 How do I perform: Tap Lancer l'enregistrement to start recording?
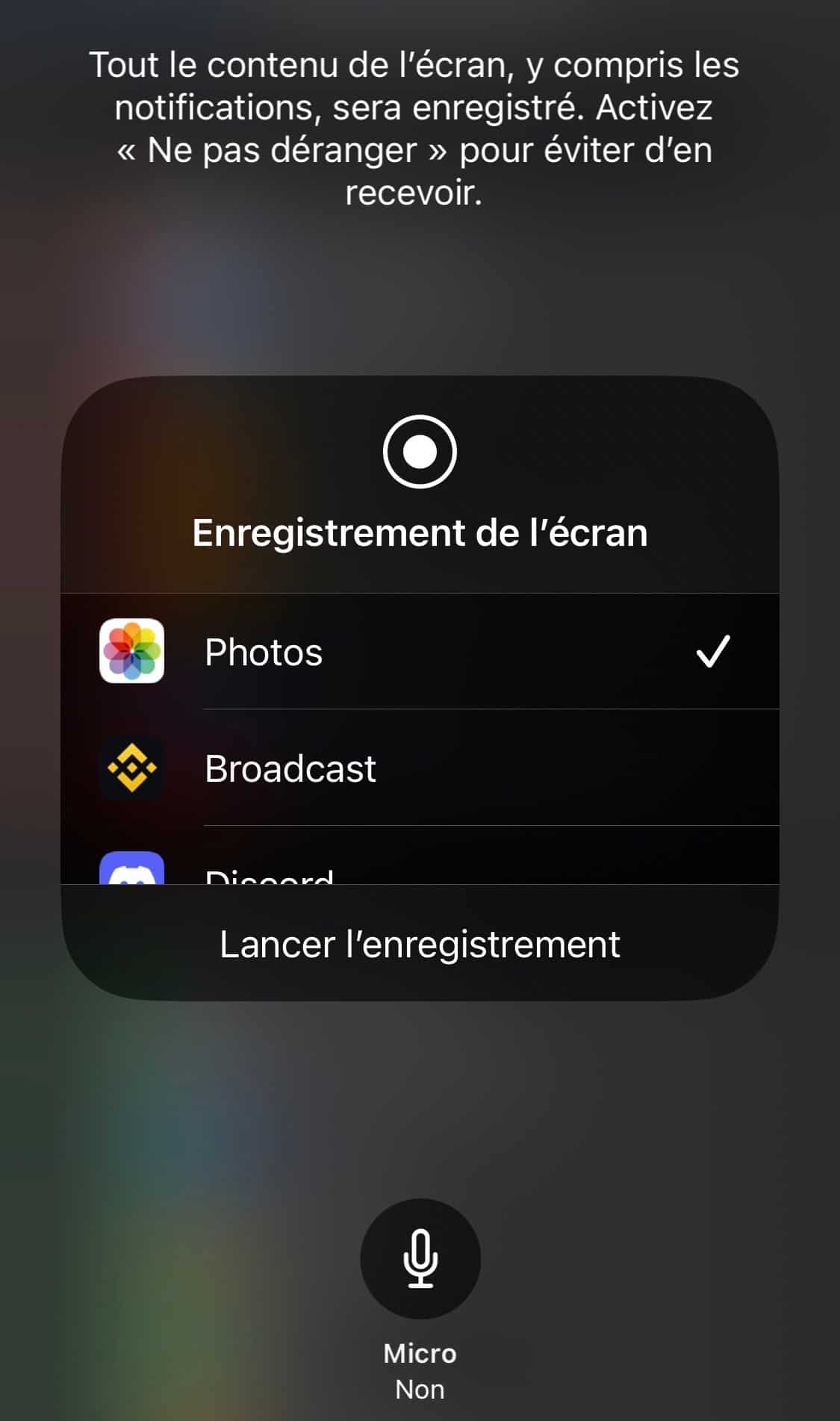[420, 944]
